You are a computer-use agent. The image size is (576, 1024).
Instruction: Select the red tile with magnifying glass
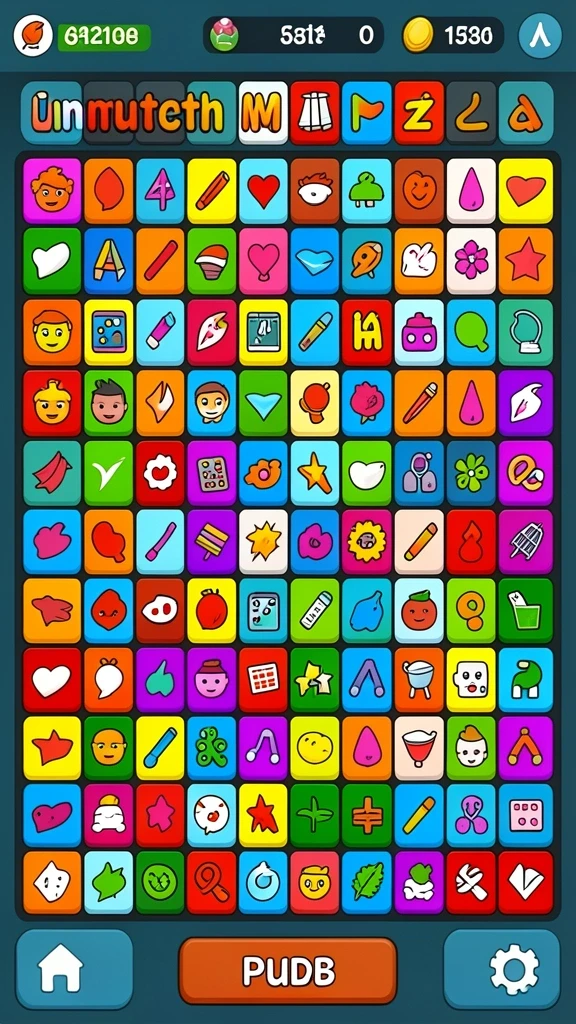pyautogui.click(x=212, y=883)
